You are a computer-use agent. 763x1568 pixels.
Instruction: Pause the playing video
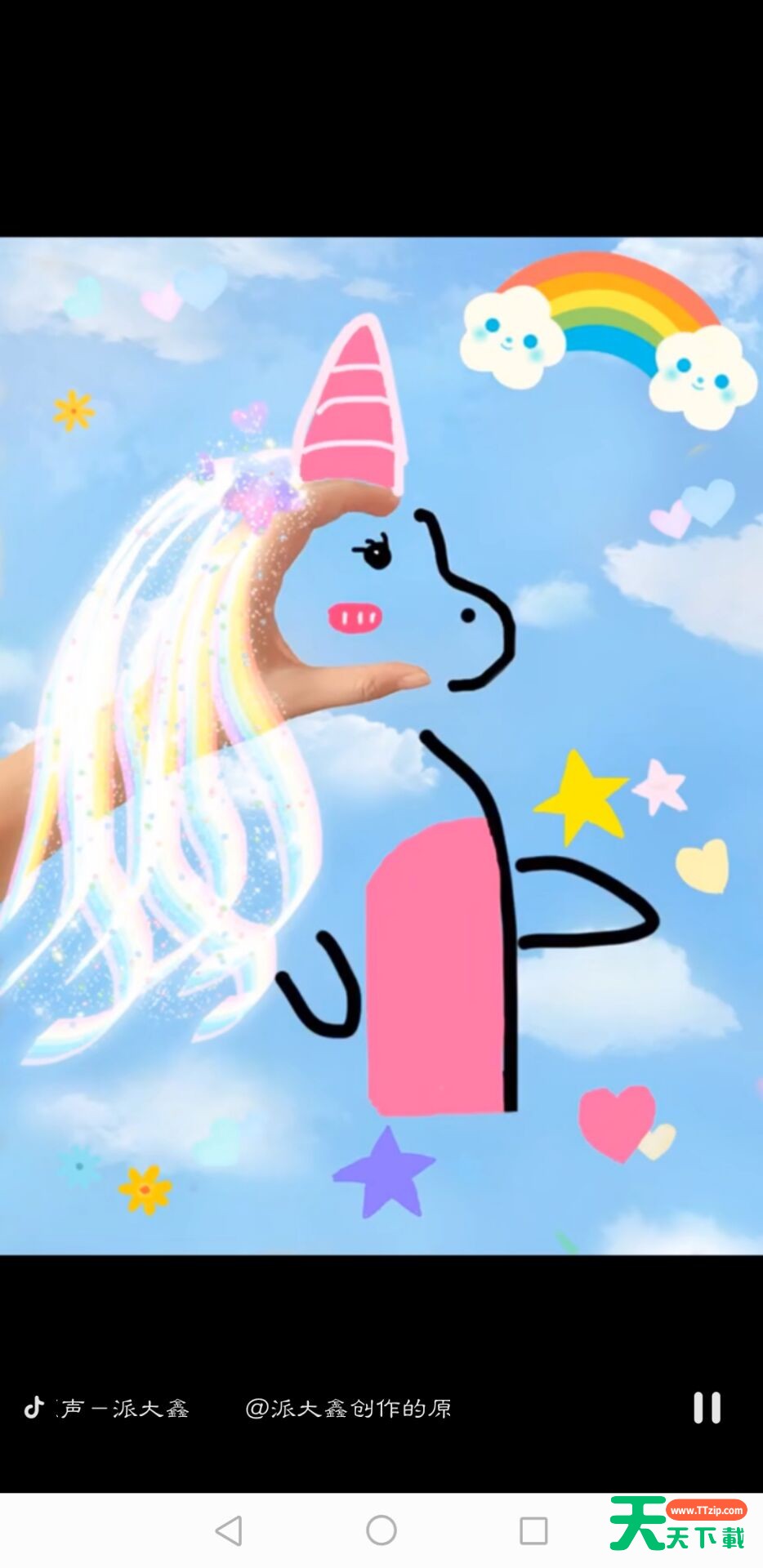pos(707,1408)
